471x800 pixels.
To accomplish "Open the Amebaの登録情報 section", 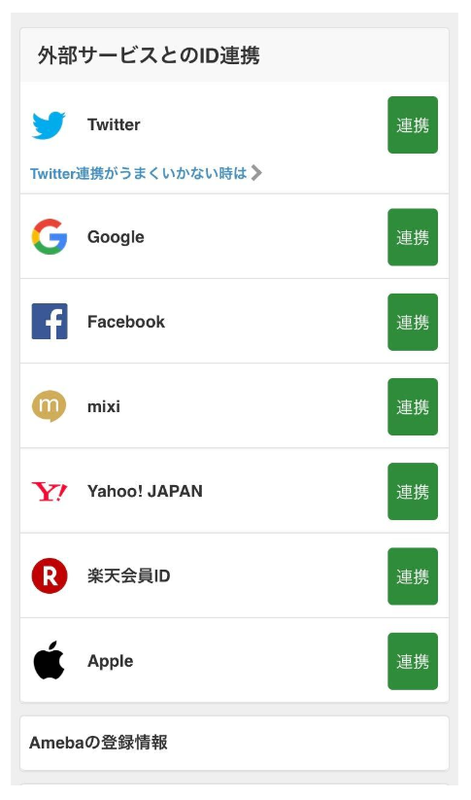I will [x=234, y=743].
